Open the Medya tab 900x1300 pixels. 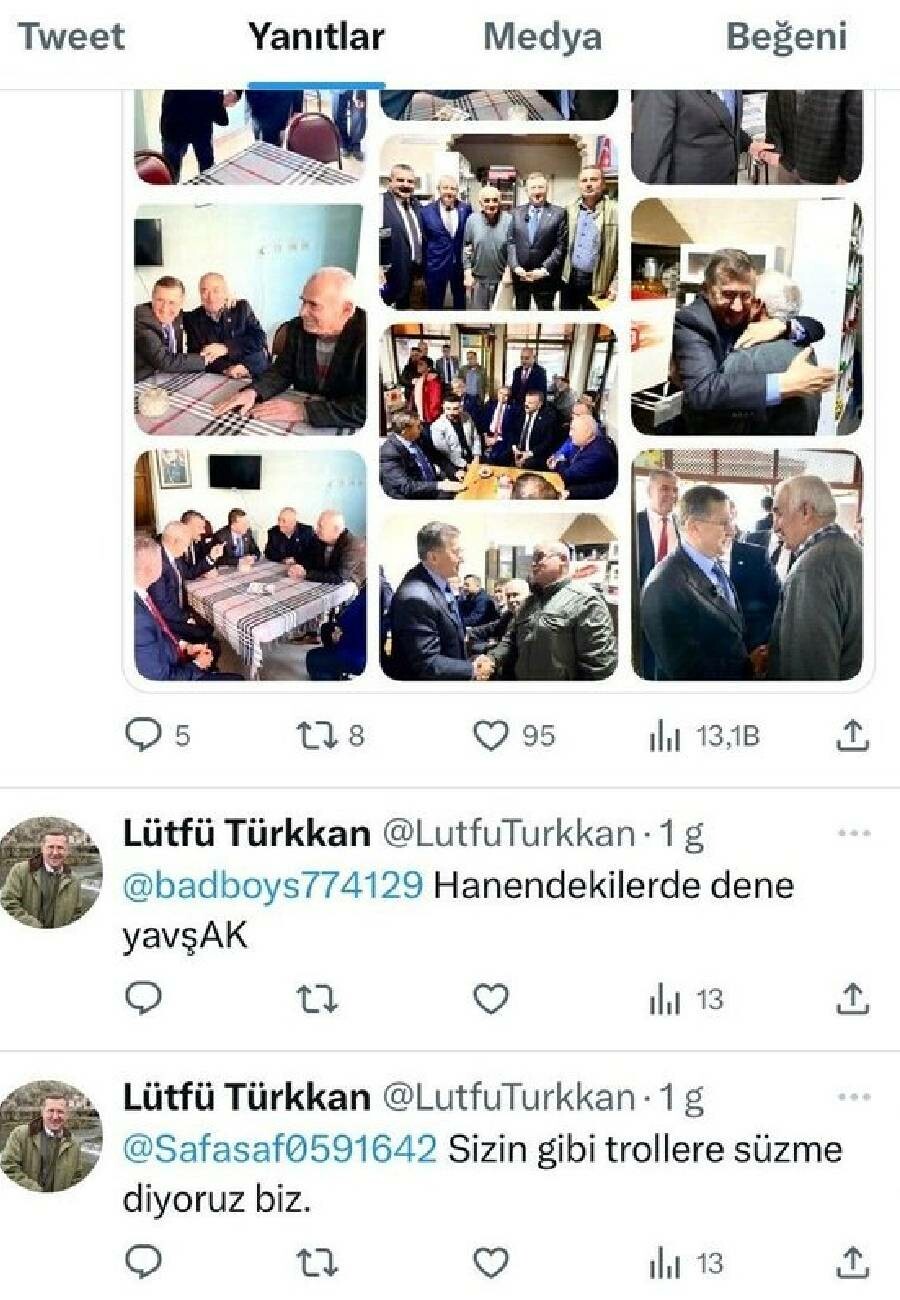tap(542, 37)
